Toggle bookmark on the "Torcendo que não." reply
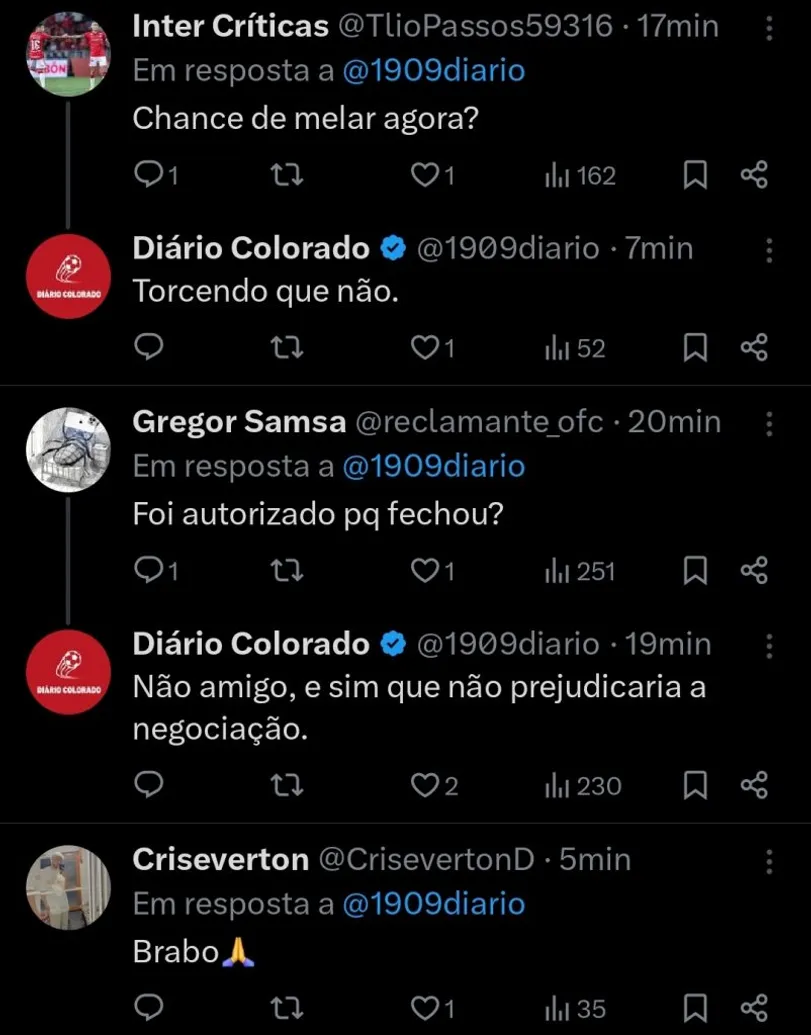 (695, 347)
